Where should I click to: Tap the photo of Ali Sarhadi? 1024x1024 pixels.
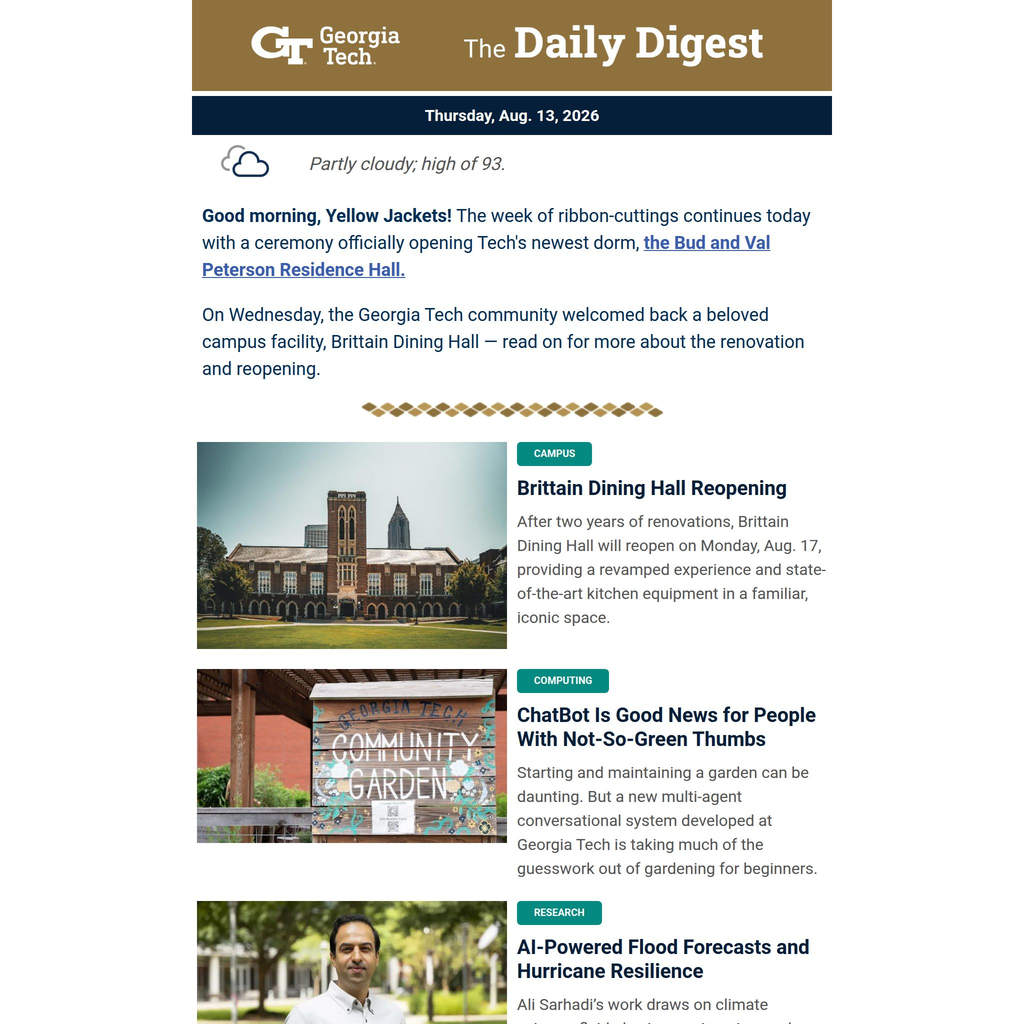pos(351,963)
